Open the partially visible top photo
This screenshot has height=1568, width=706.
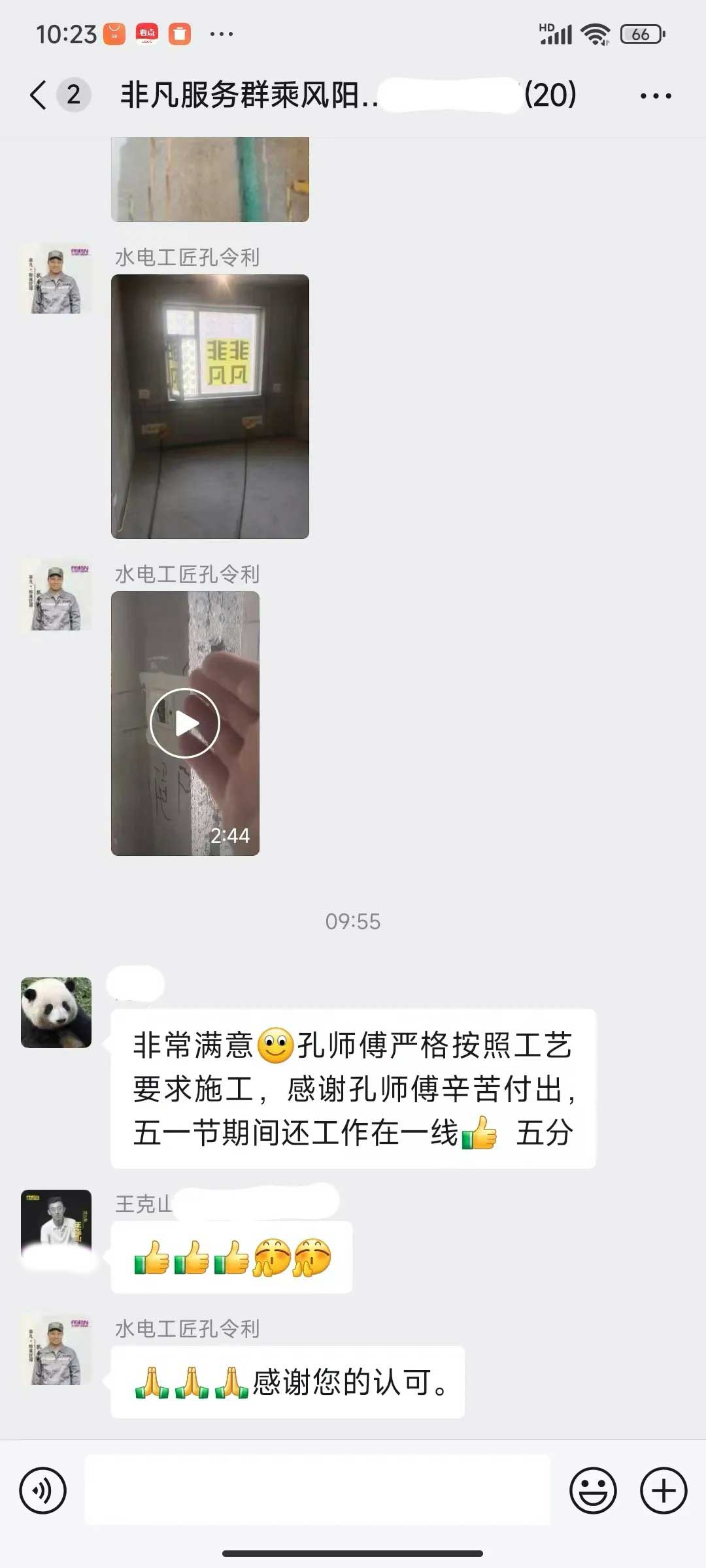pos(210,180)
